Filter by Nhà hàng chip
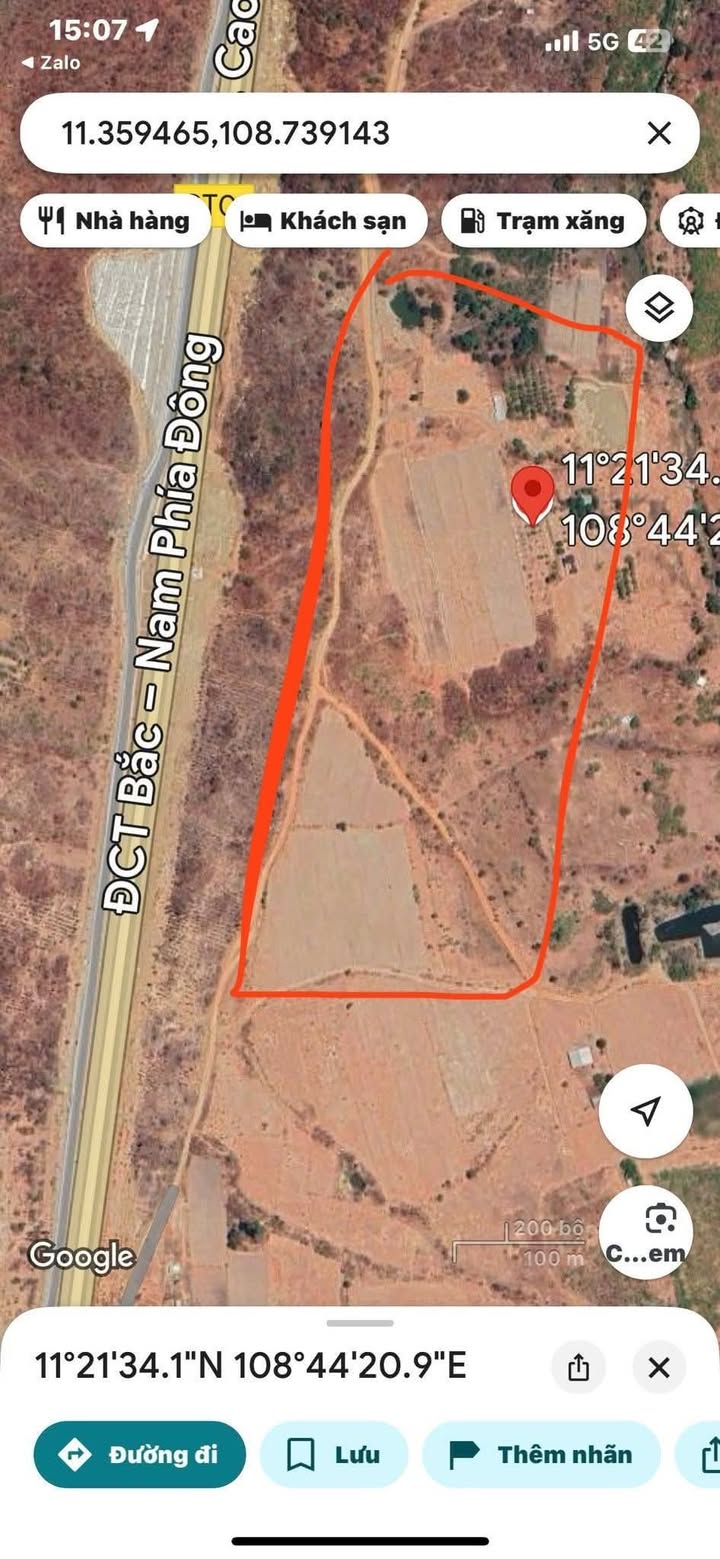The width and height of the screenshot is (720, 1559). (x=116, y=220)
